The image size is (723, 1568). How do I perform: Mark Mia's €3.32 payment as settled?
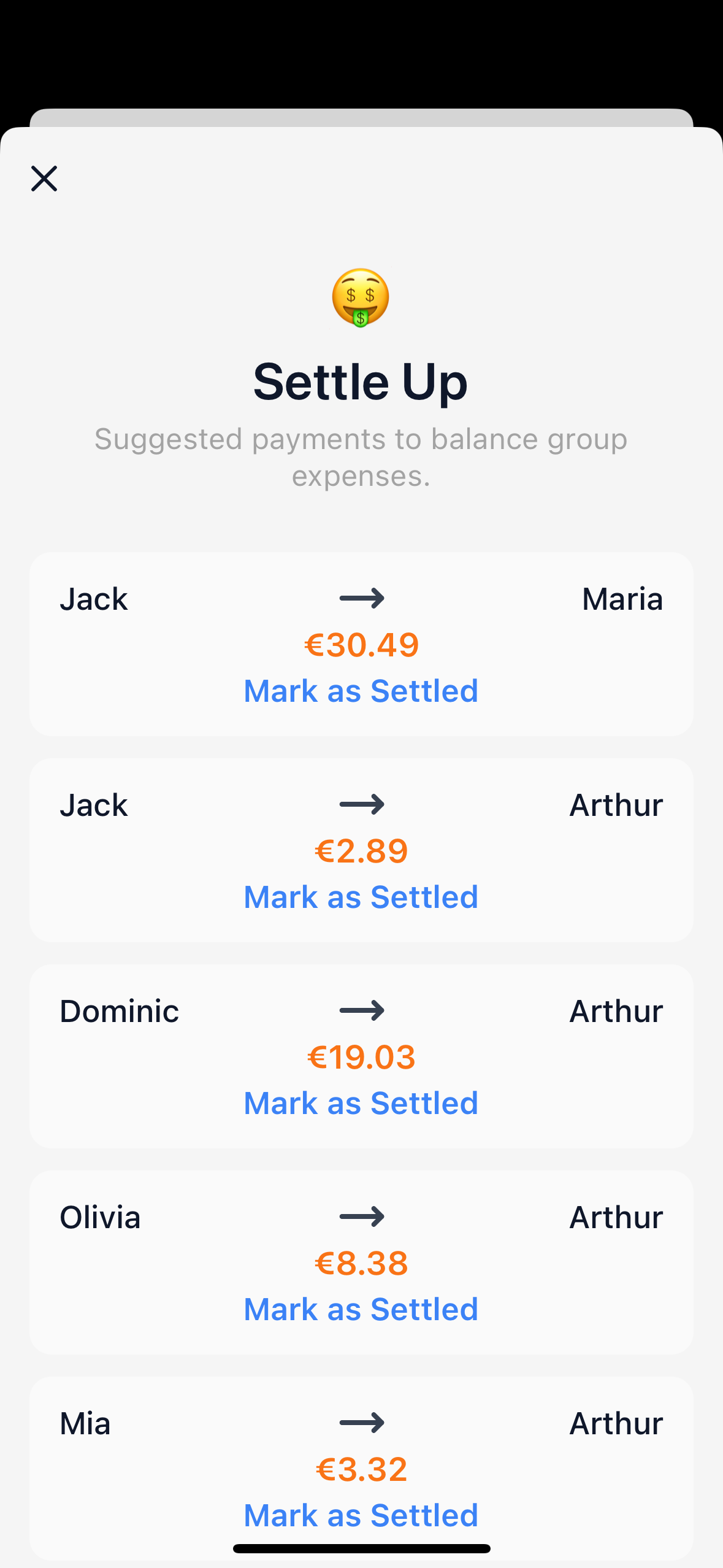[x=361, y=1515]
